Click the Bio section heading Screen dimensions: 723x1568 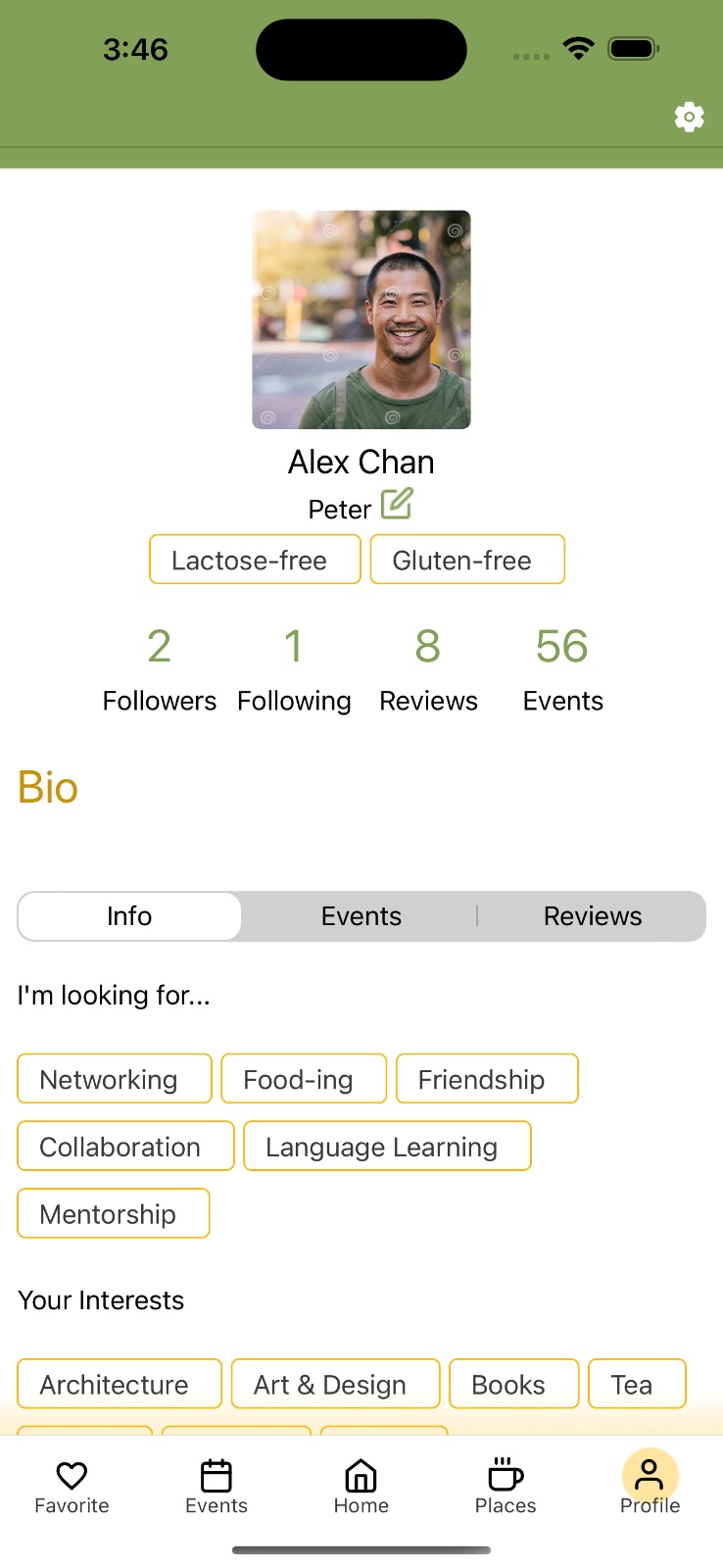click(47, 787)
